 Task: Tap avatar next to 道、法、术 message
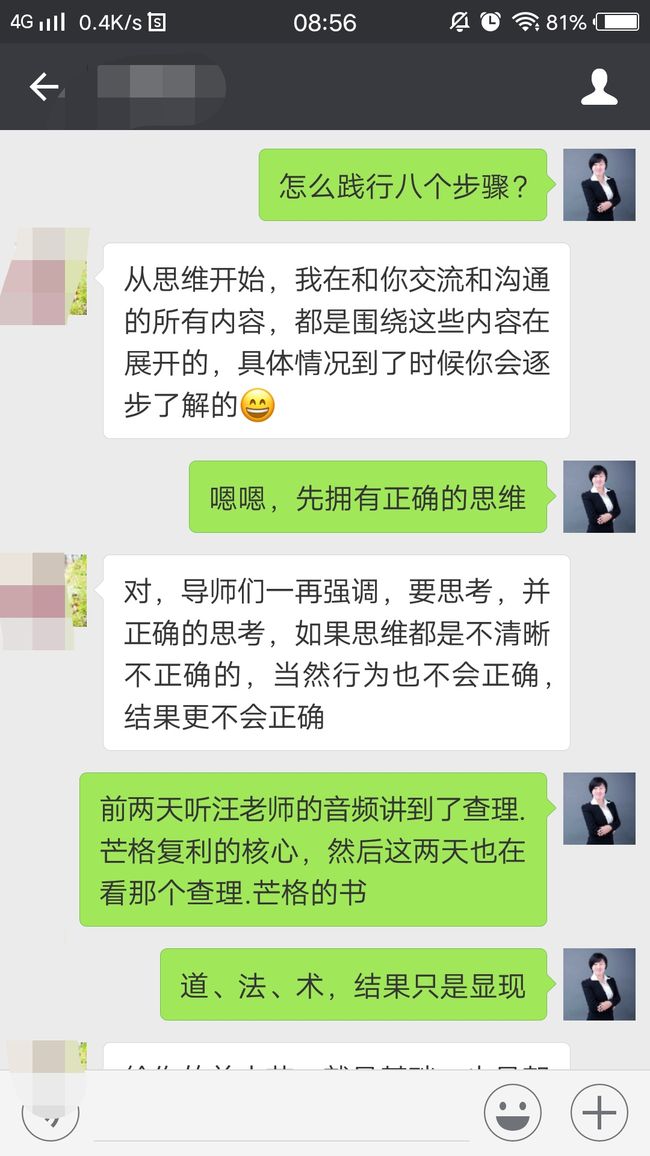coord(599,984)
